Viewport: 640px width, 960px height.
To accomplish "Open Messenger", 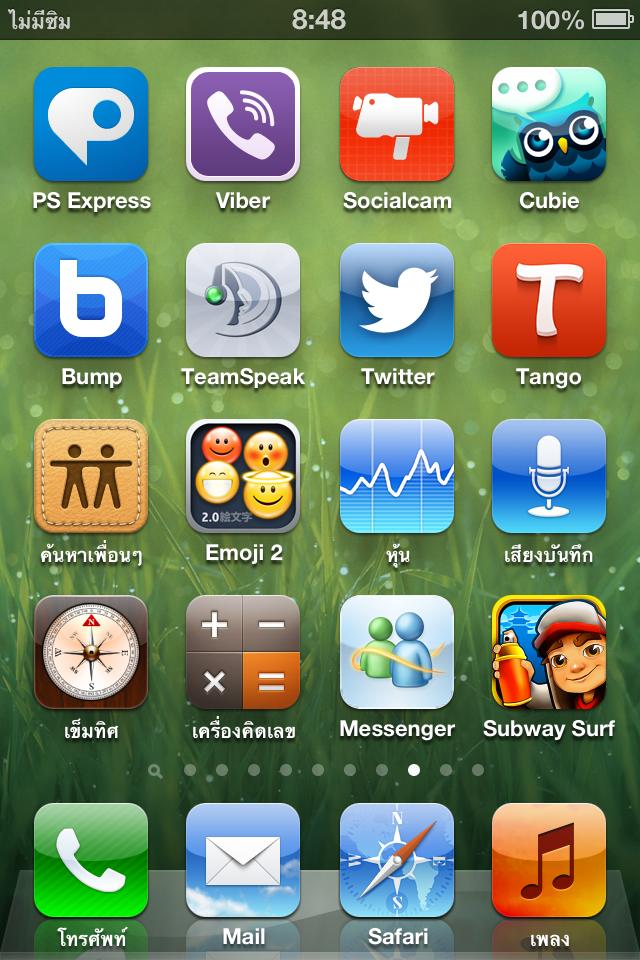I will coord(397,652).
